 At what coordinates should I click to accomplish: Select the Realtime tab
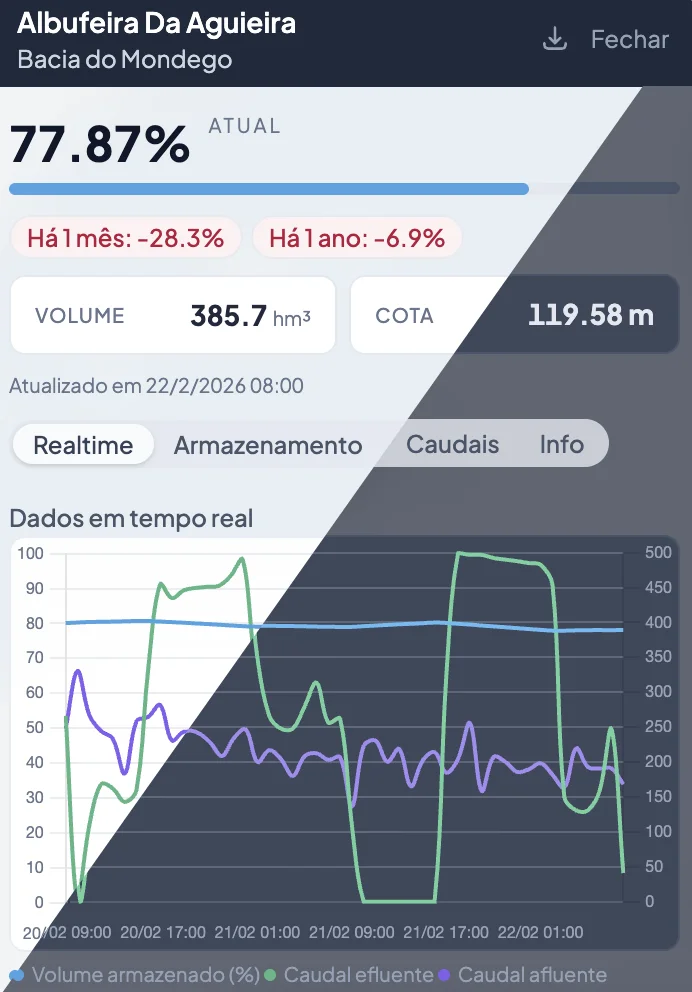83,445
